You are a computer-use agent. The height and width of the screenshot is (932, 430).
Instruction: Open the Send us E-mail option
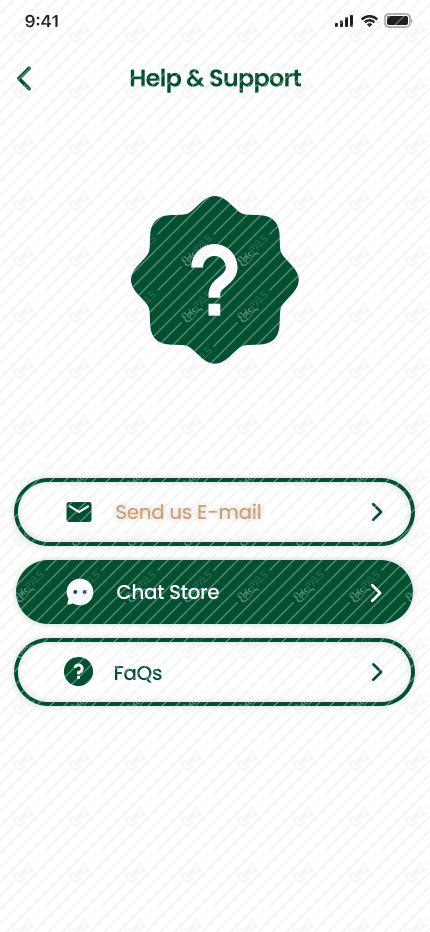(x=214, y=512)
